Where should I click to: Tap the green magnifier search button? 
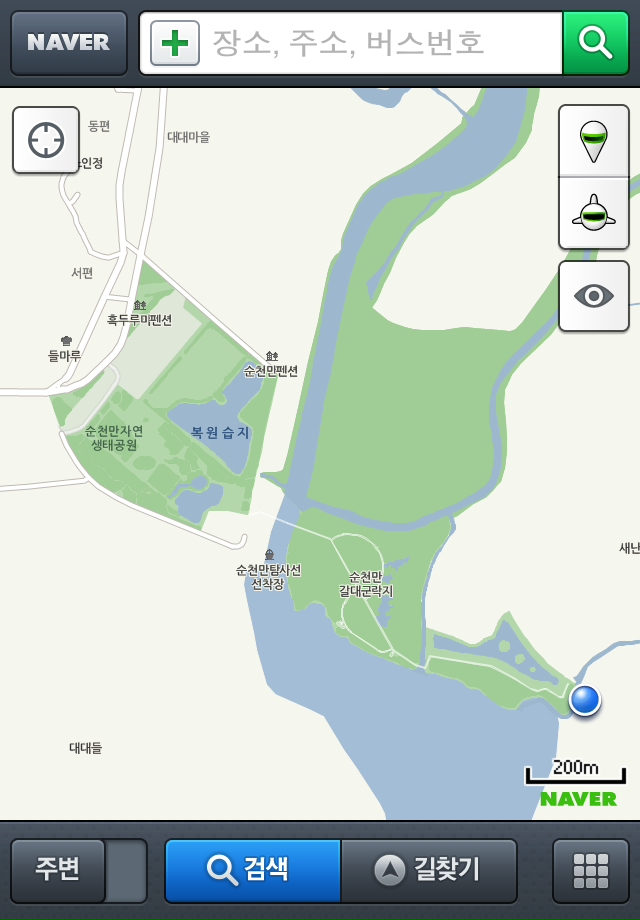click(595, 43)
